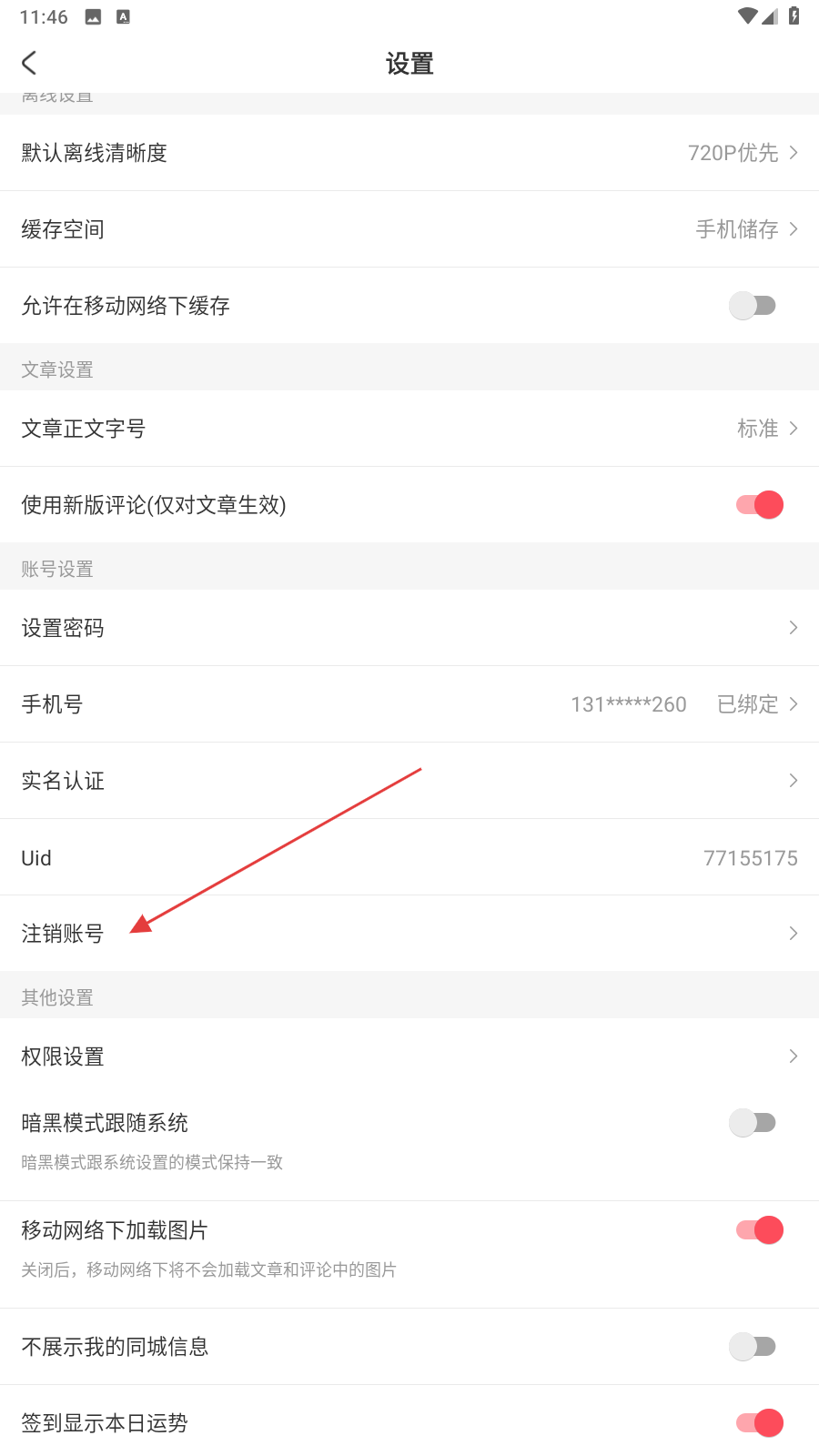This screenshot has height=1456, width=819.
Task: Go back from the settings page
Action: coord(29,63)
